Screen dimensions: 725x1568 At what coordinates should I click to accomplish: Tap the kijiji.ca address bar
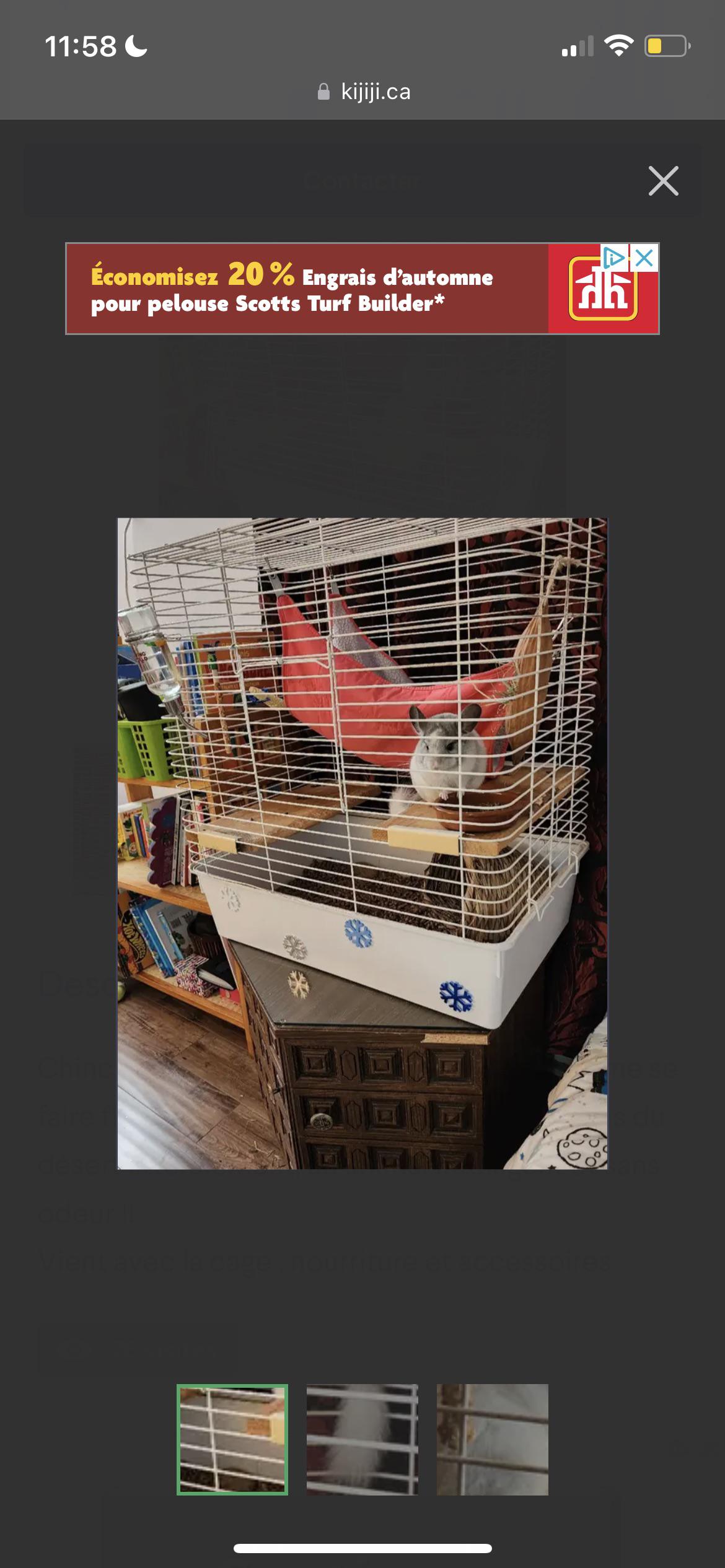coord(364,92)
